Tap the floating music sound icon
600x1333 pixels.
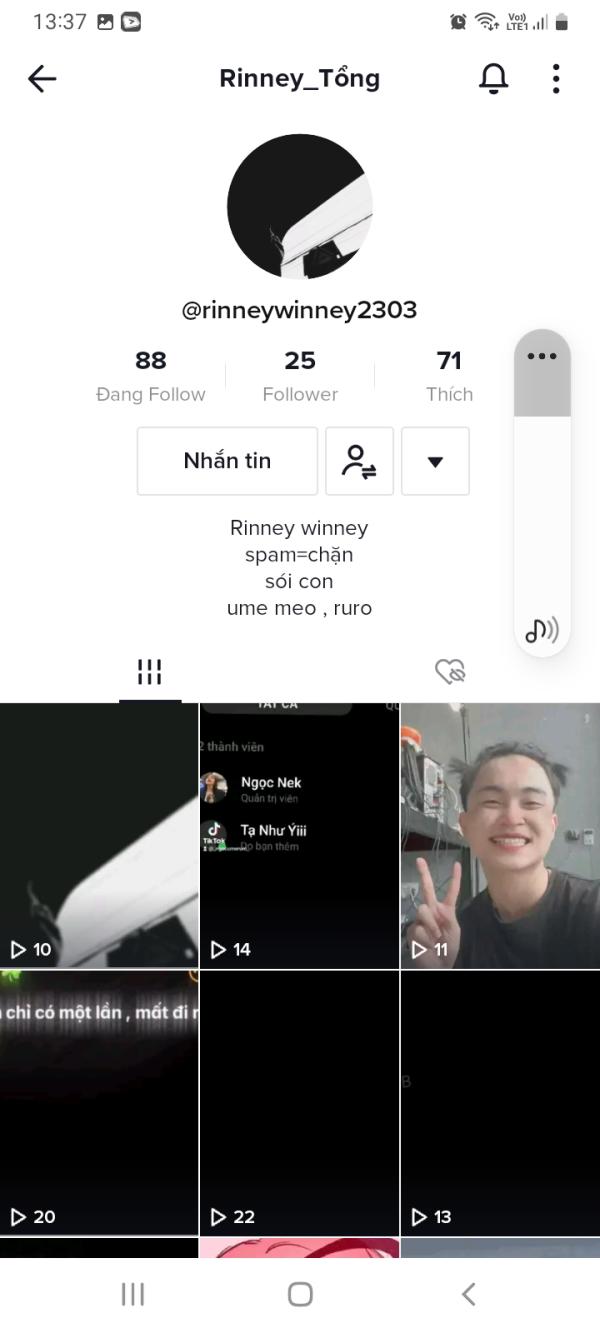pyautogui.click(x=542, y=629)
